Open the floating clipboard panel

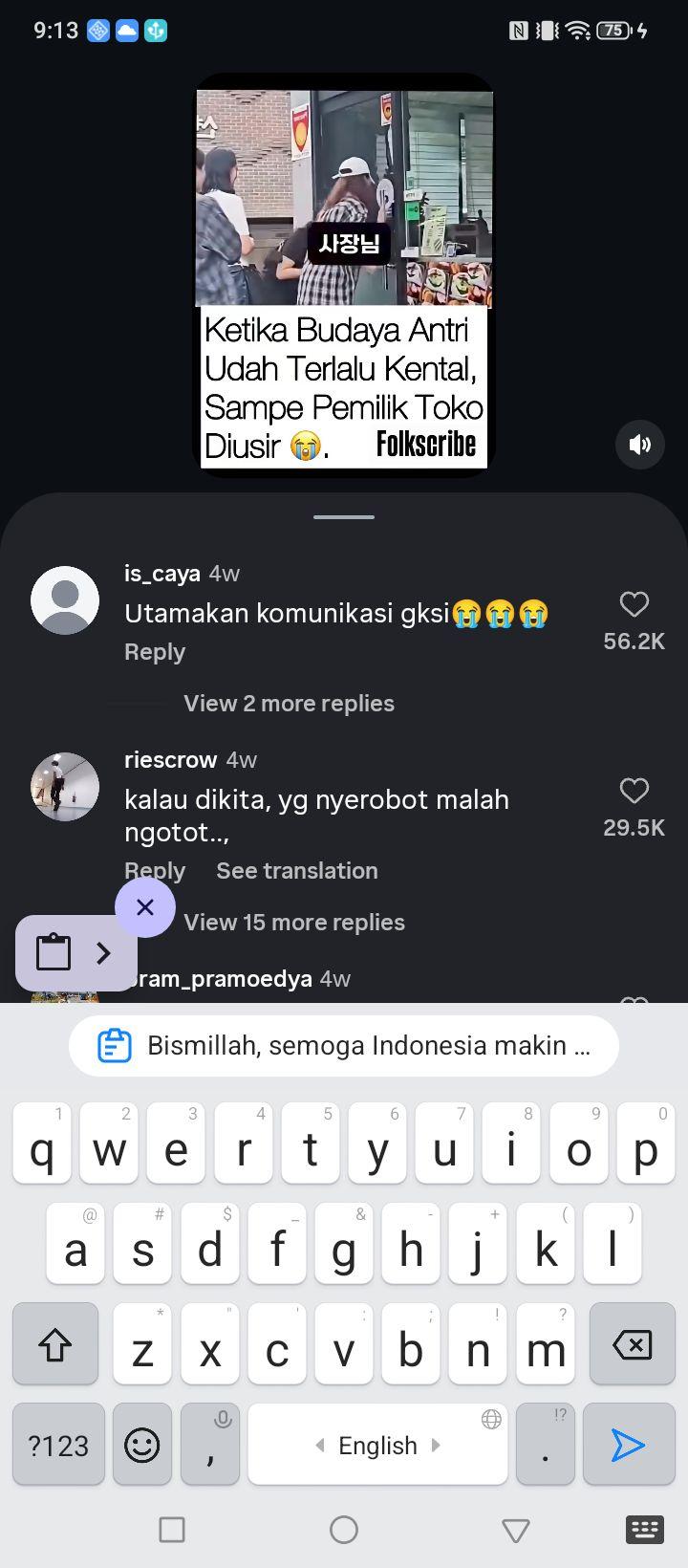(x=76, y=952)
